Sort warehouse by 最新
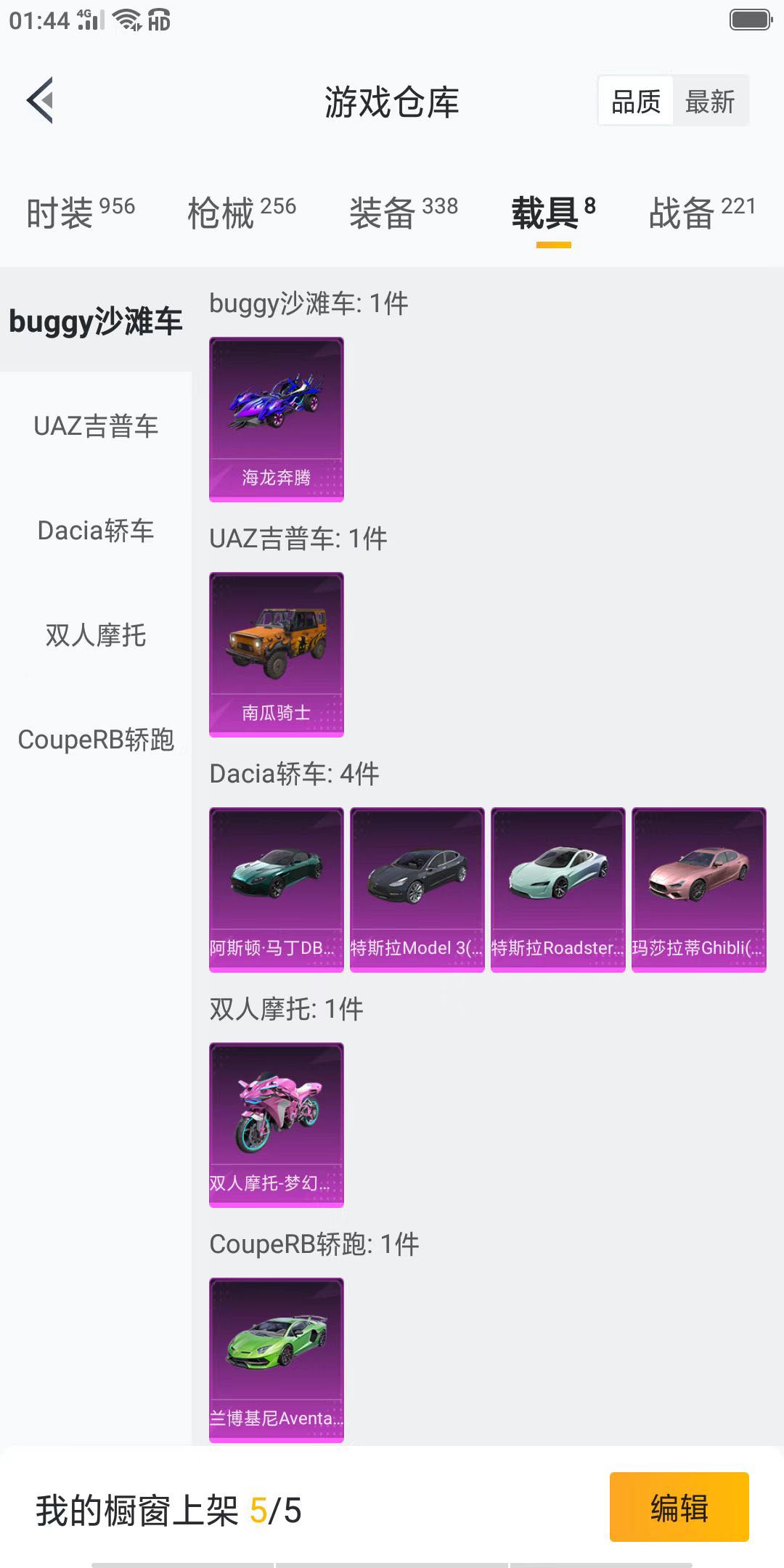The height and width of the screenshot is (1568, 784). 710,101
